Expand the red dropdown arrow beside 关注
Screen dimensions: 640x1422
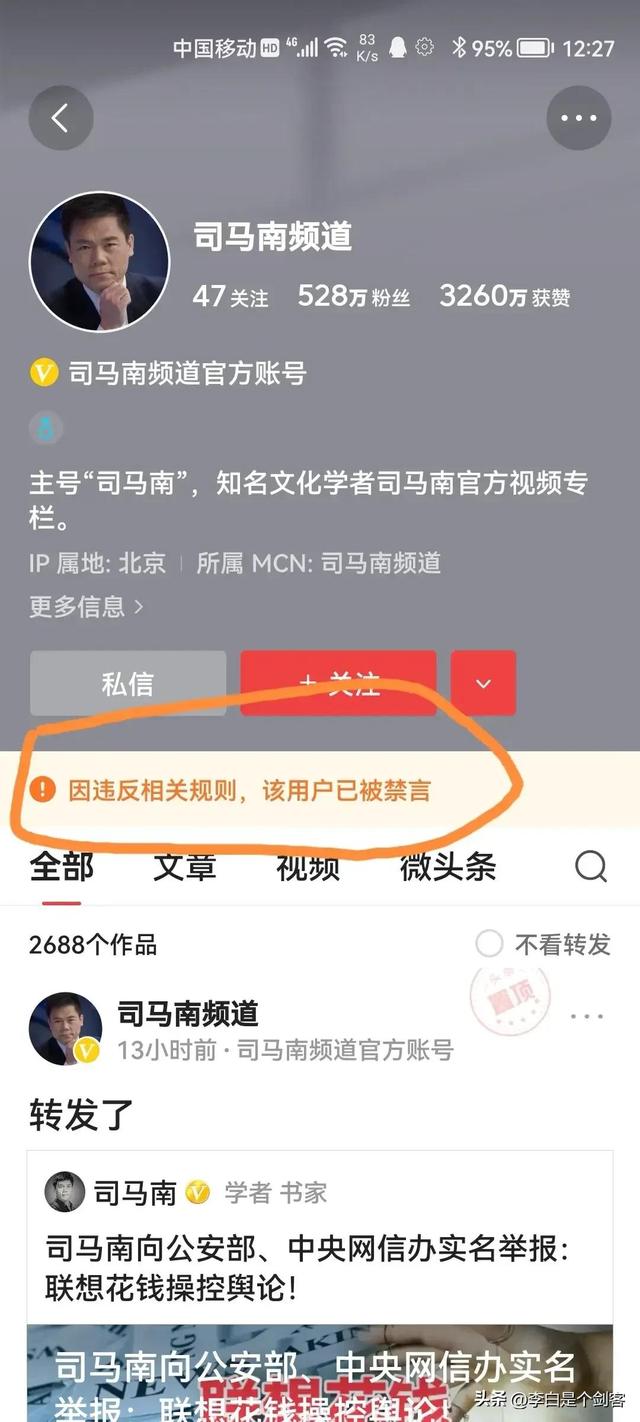[483, 683]
